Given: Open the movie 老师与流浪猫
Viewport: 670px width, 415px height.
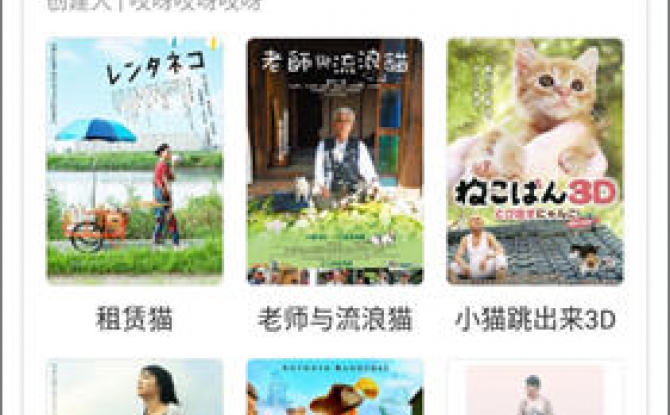Looking at the screenshot, I should [x=334, y=162].
